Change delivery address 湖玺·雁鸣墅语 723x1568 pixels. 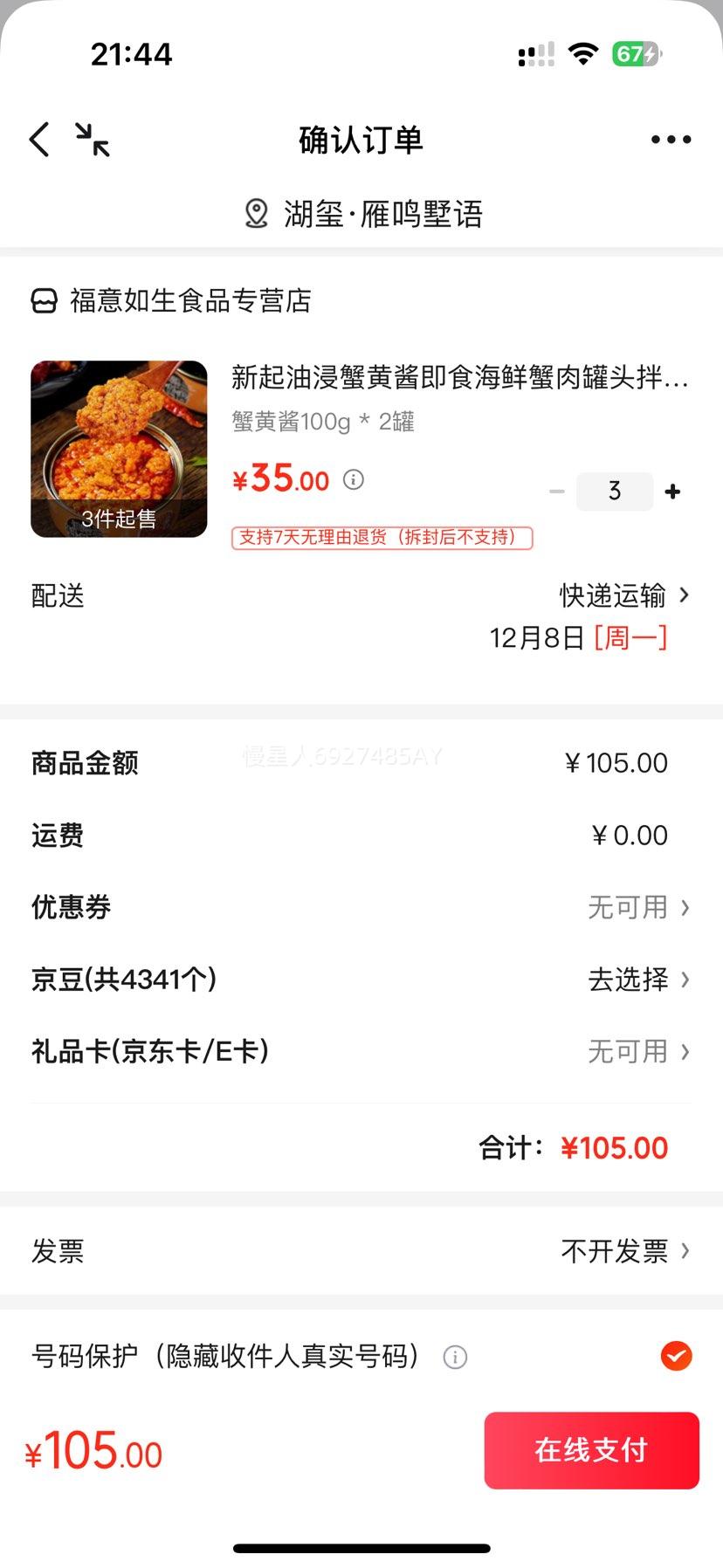(x=363, y=214)
